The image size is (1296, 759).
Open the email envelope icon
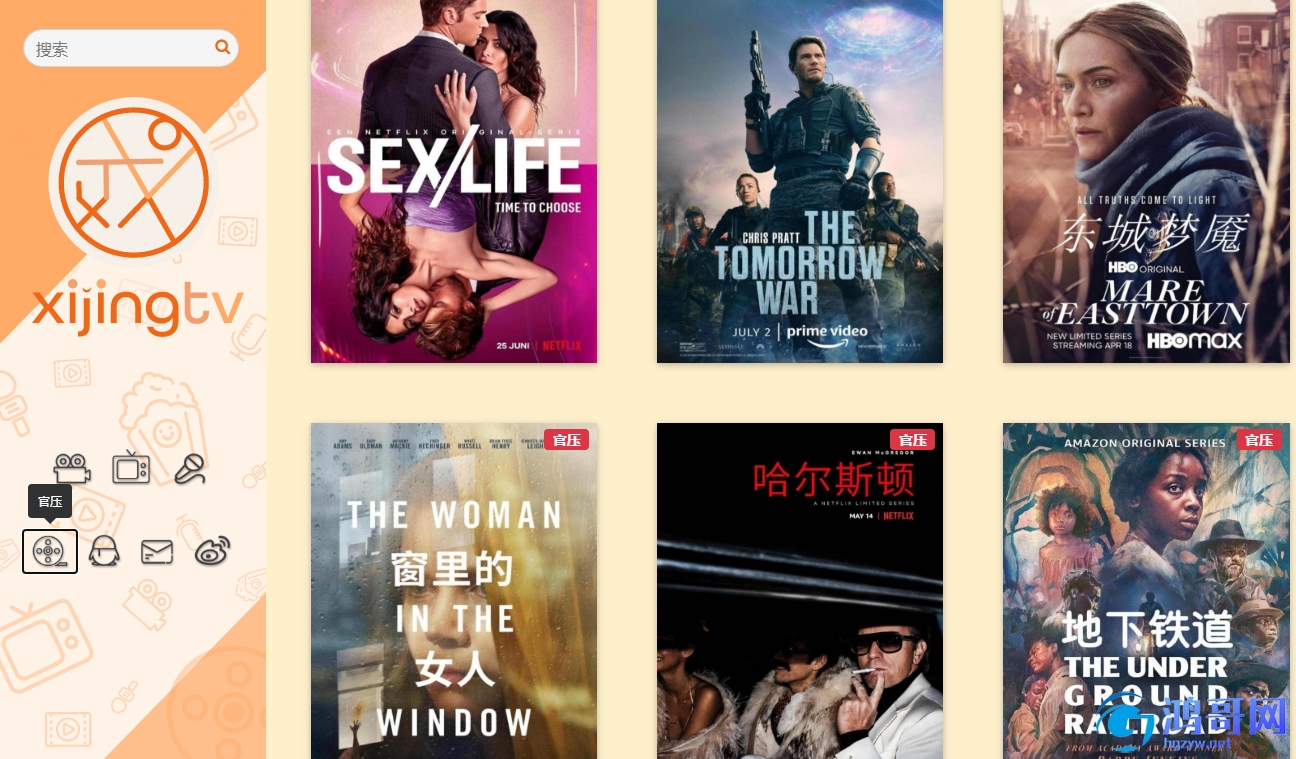point(157,551)
